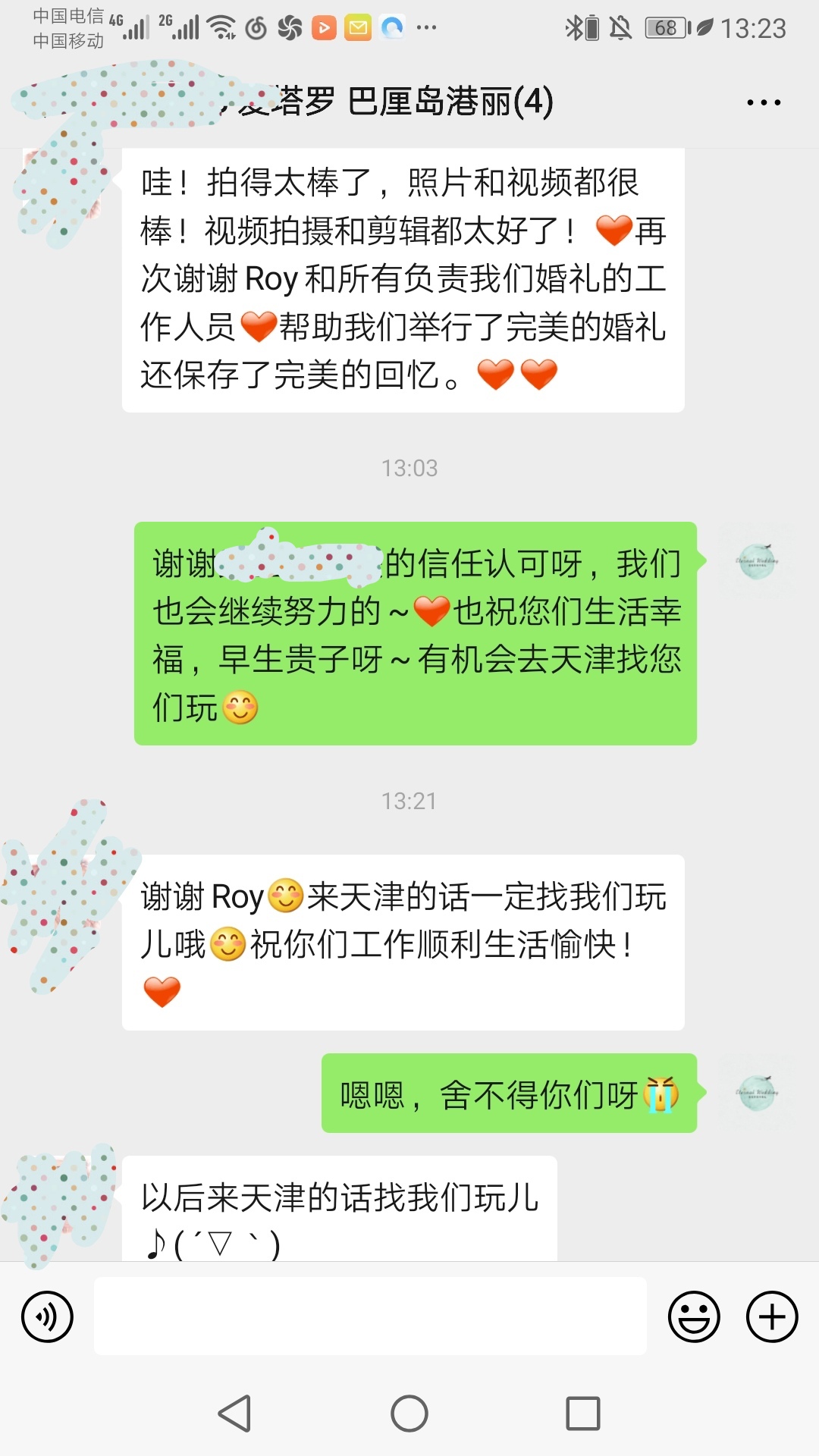Viewport: 819px width, 1456px height.
Task: Switch to voice message input
Action: pyautogui.click(x=47, y=1316)
